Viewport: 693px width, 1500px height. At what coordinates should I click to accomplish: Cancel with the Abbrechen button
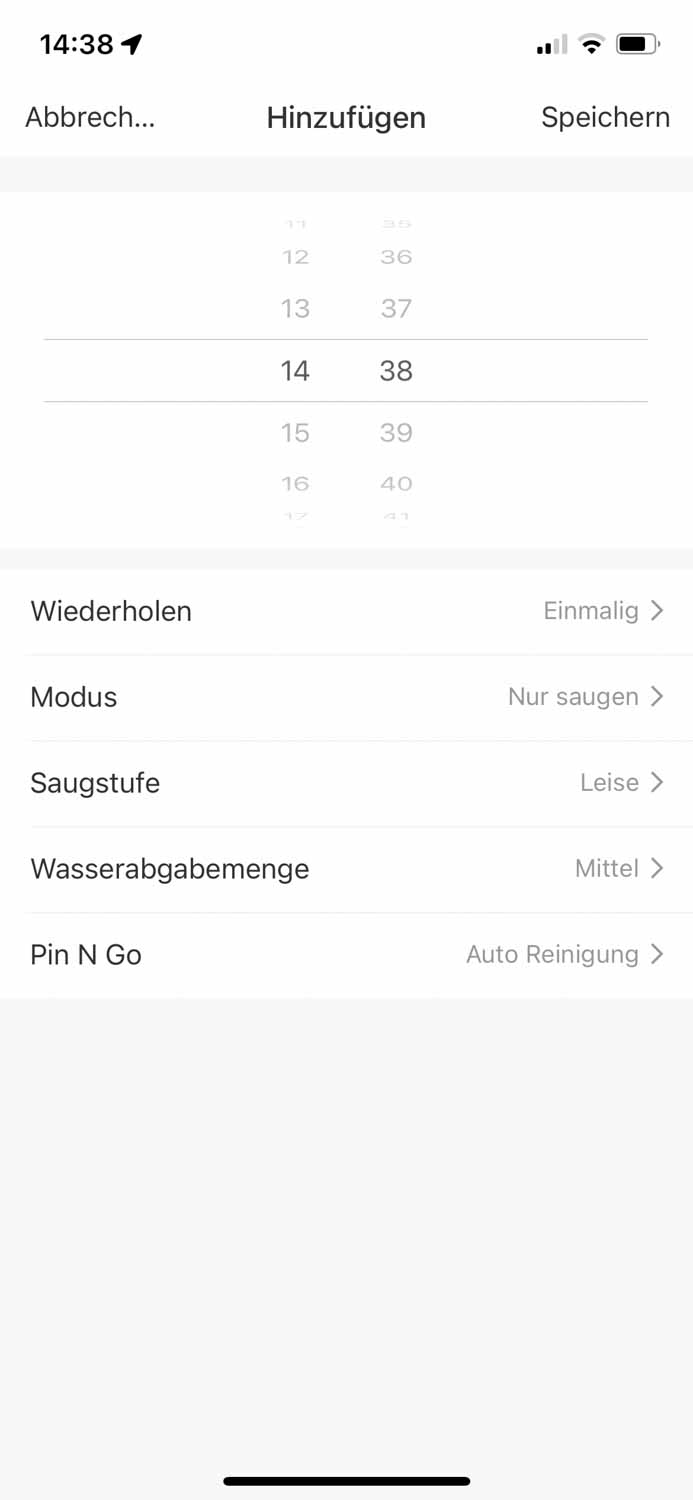pos(90,117)
